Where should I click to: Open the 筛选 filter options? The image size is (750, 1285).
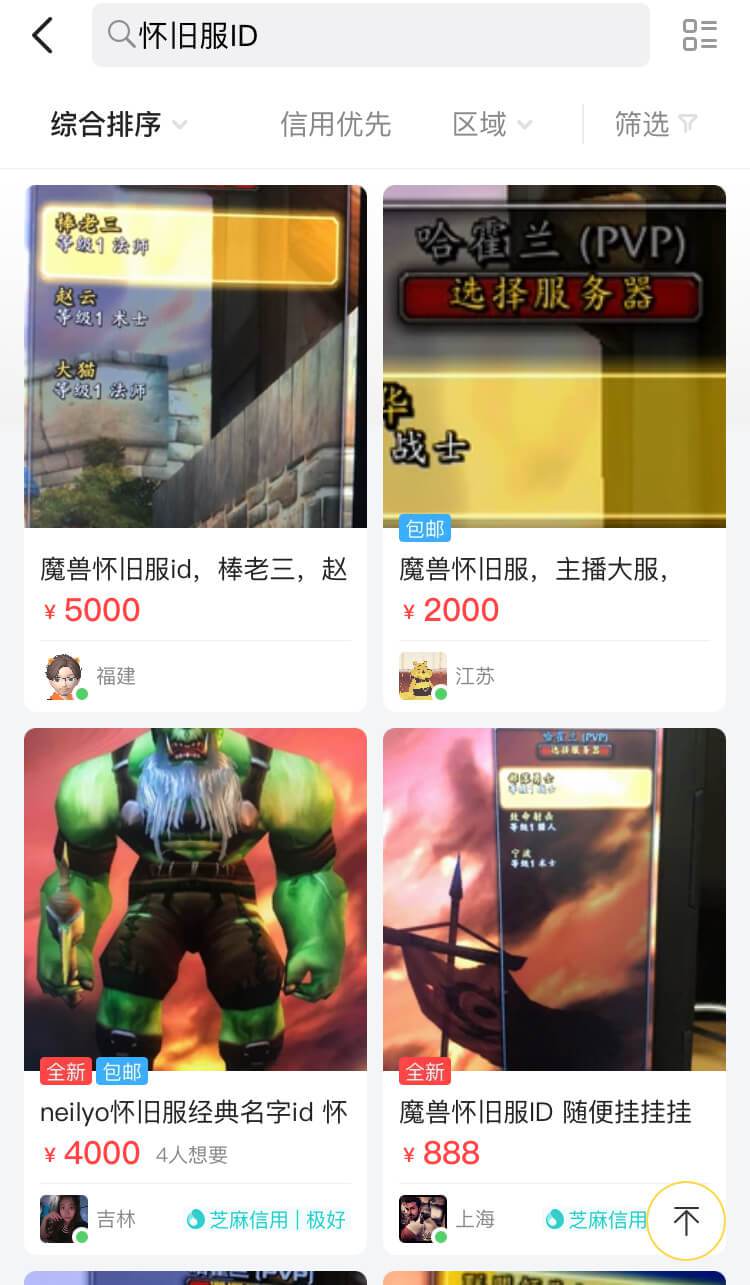pos(655,124)
